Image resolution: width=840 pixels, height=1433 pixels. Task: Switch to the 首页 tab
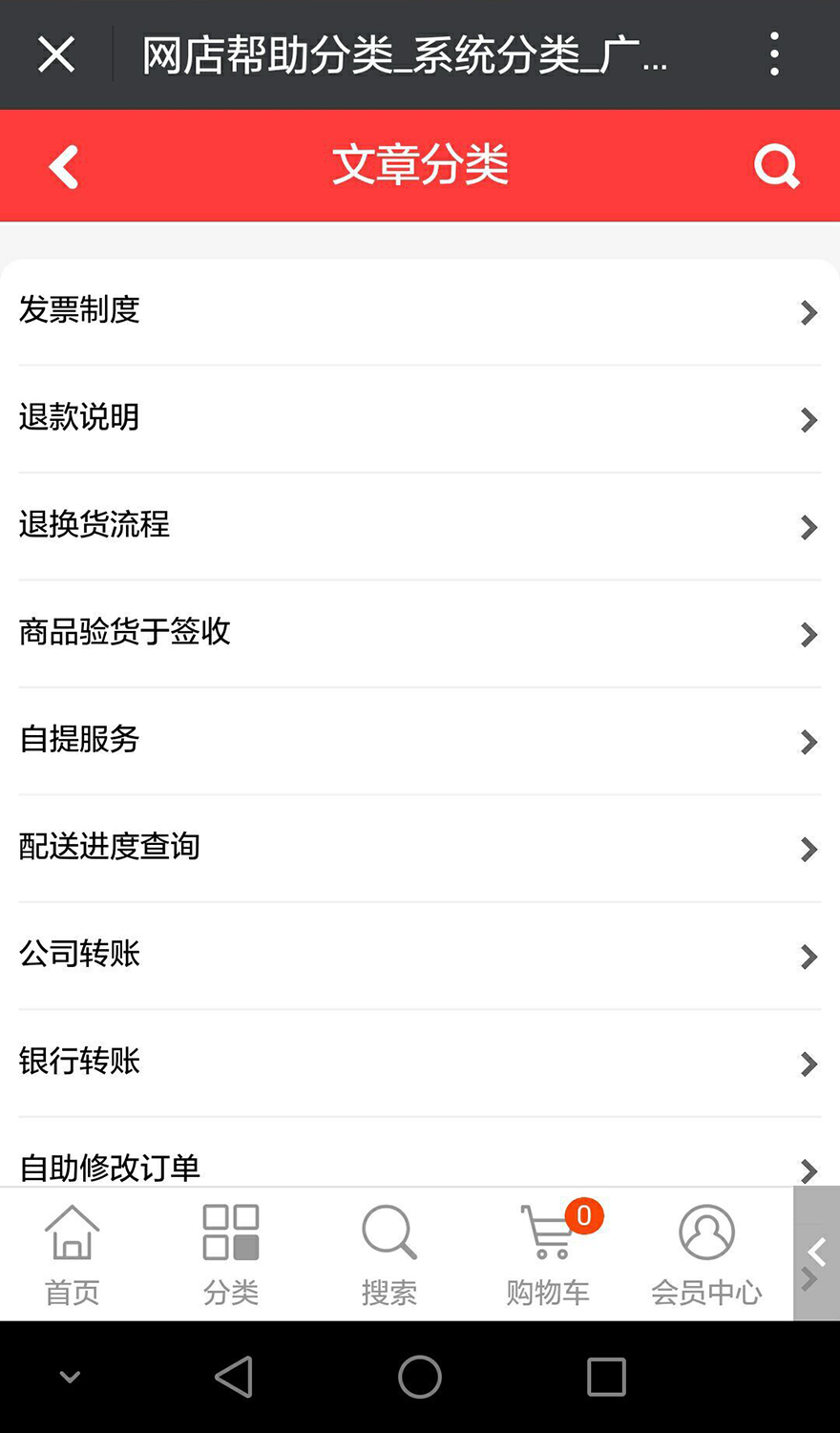[72, 1254]
